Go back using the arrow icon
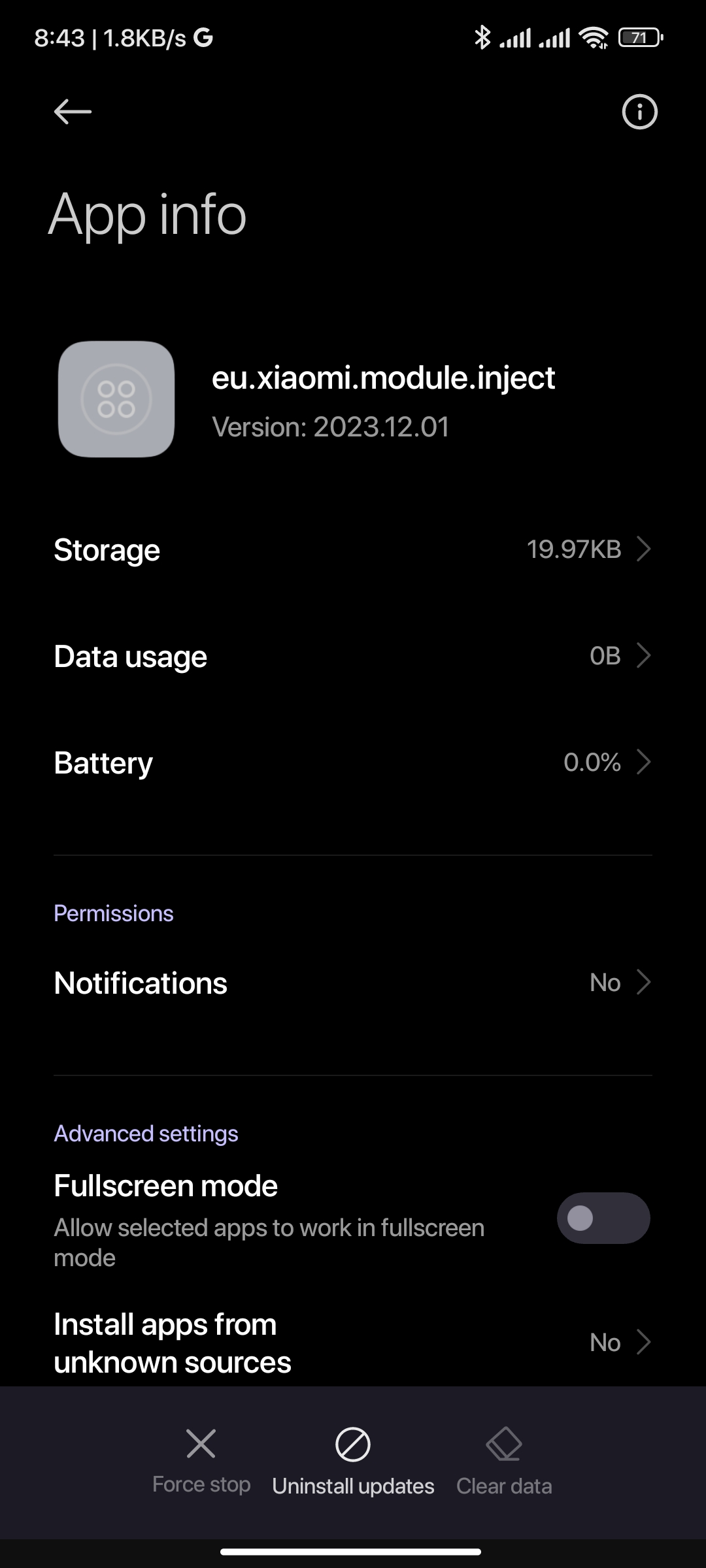This screenshot has height=1568, width=706. (x=73, y=112)
